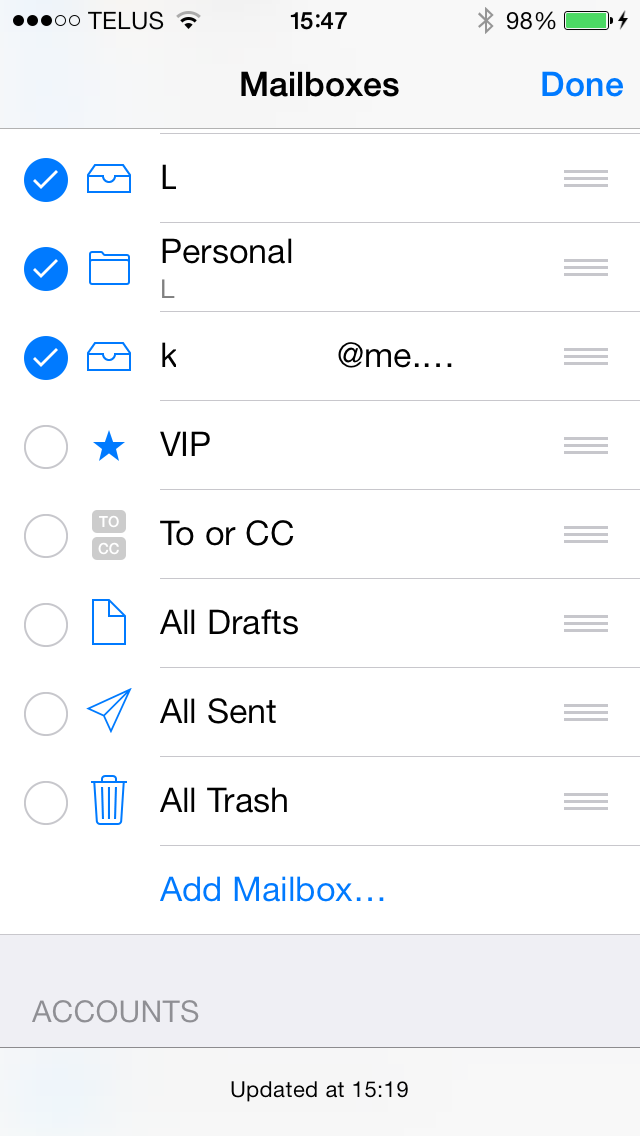Uncheck the L inbox mailbox
Screen dimensions: 640x1136
tap(46, 179)
